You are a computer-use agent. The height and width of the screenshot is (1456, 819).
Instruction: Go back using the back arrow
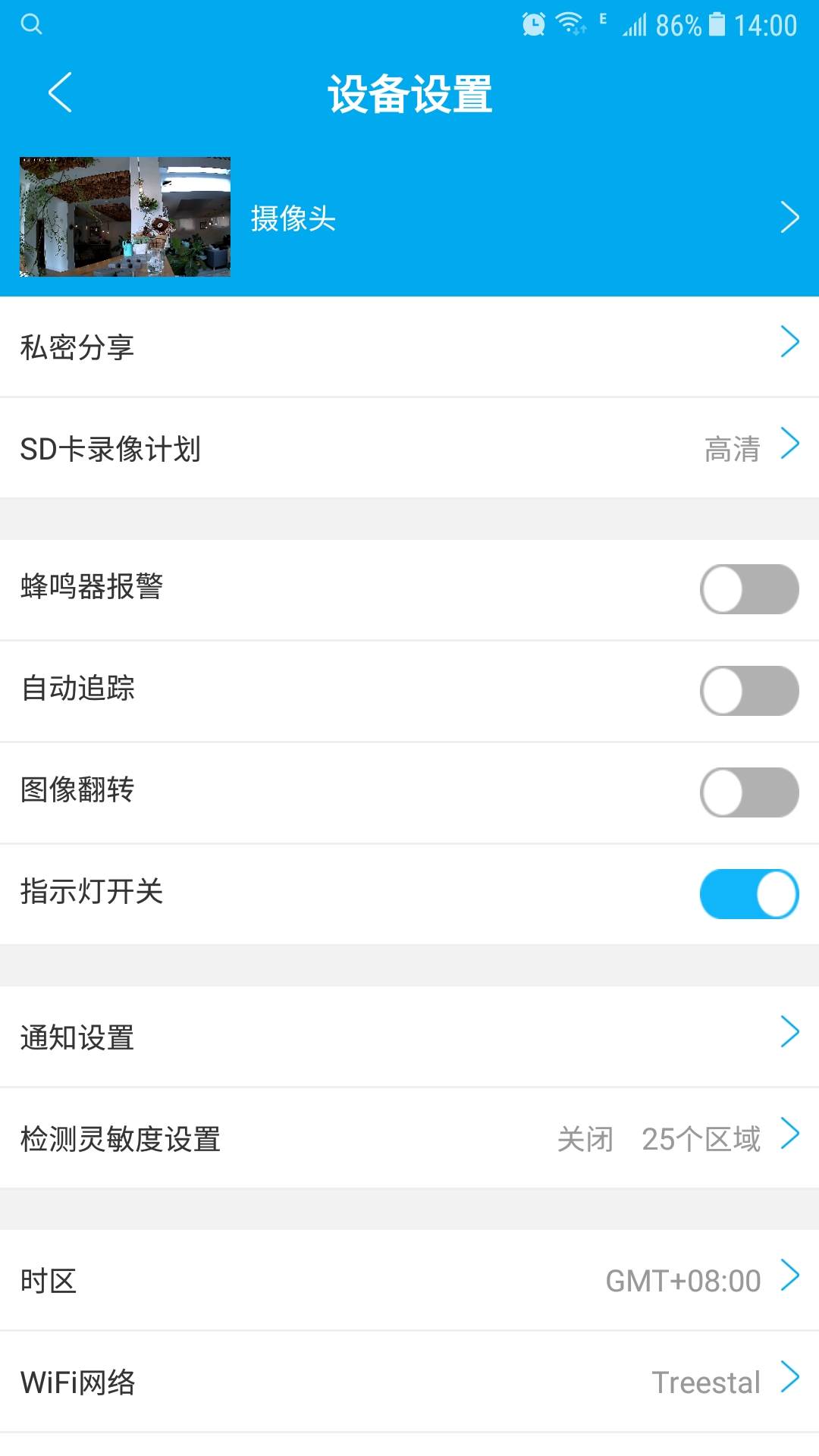click(61, 93)
